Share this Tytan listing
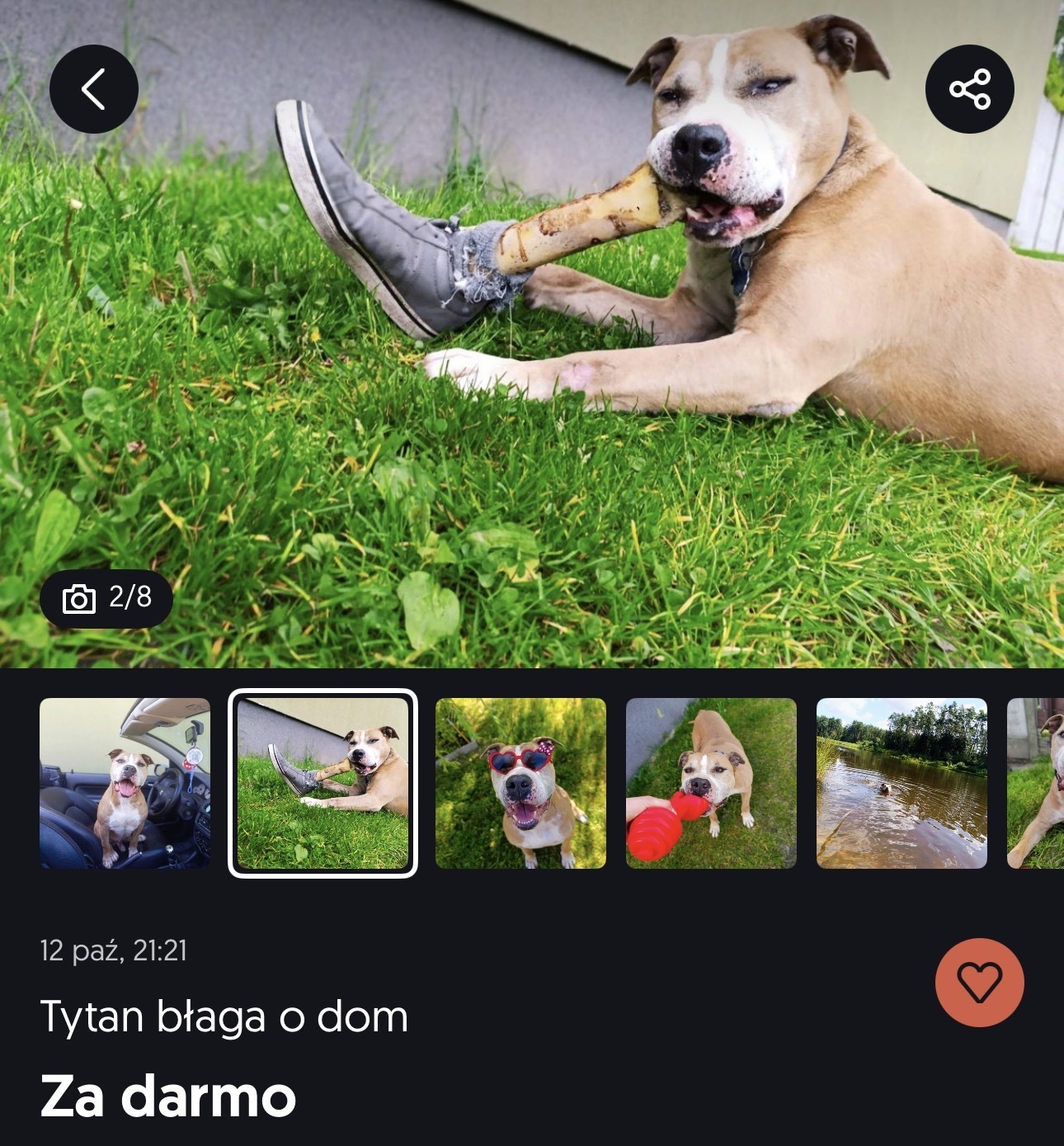The height and width of the screenshot is (1146, 1064). [x=969, y=89]
